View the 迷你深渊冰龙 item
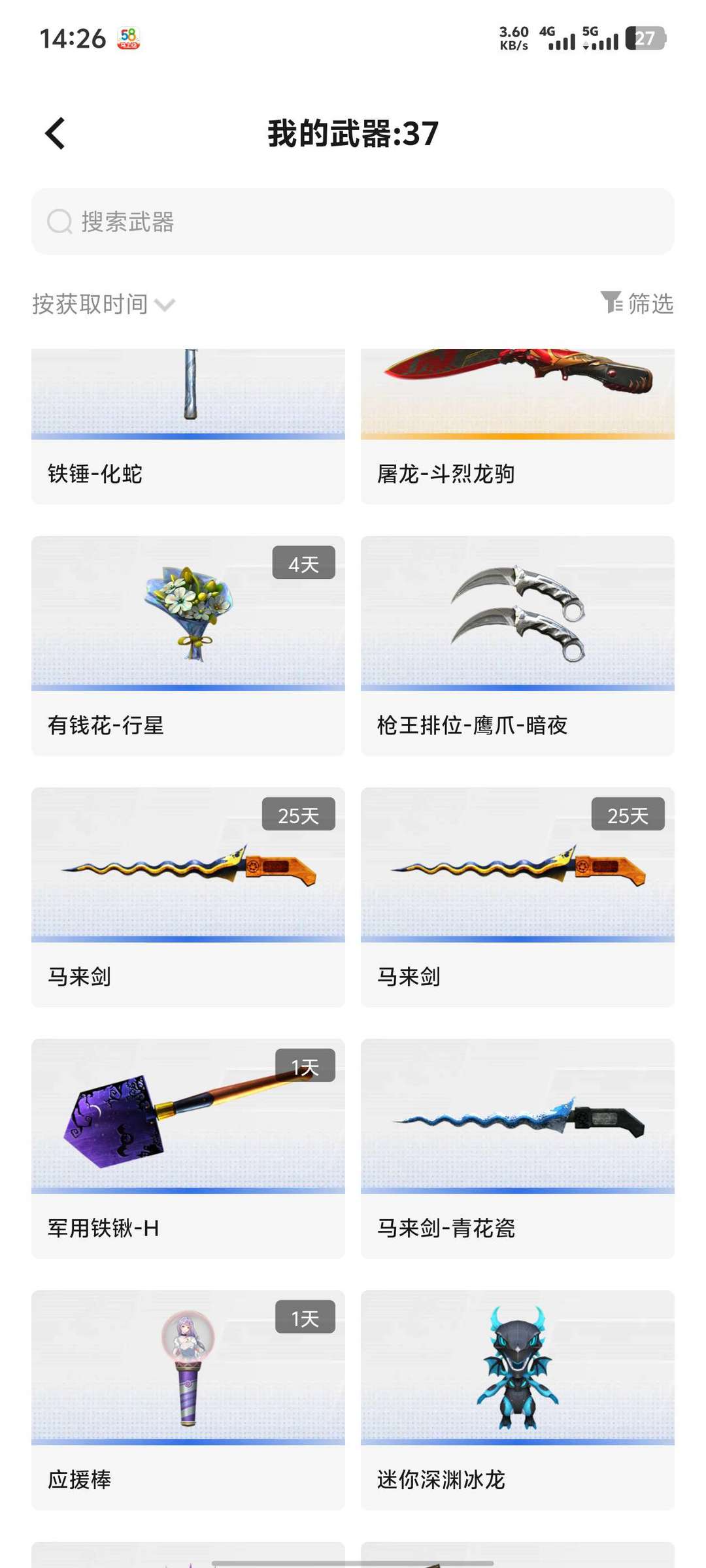This screenshot has width=706, height=1568. (517, 1400)
